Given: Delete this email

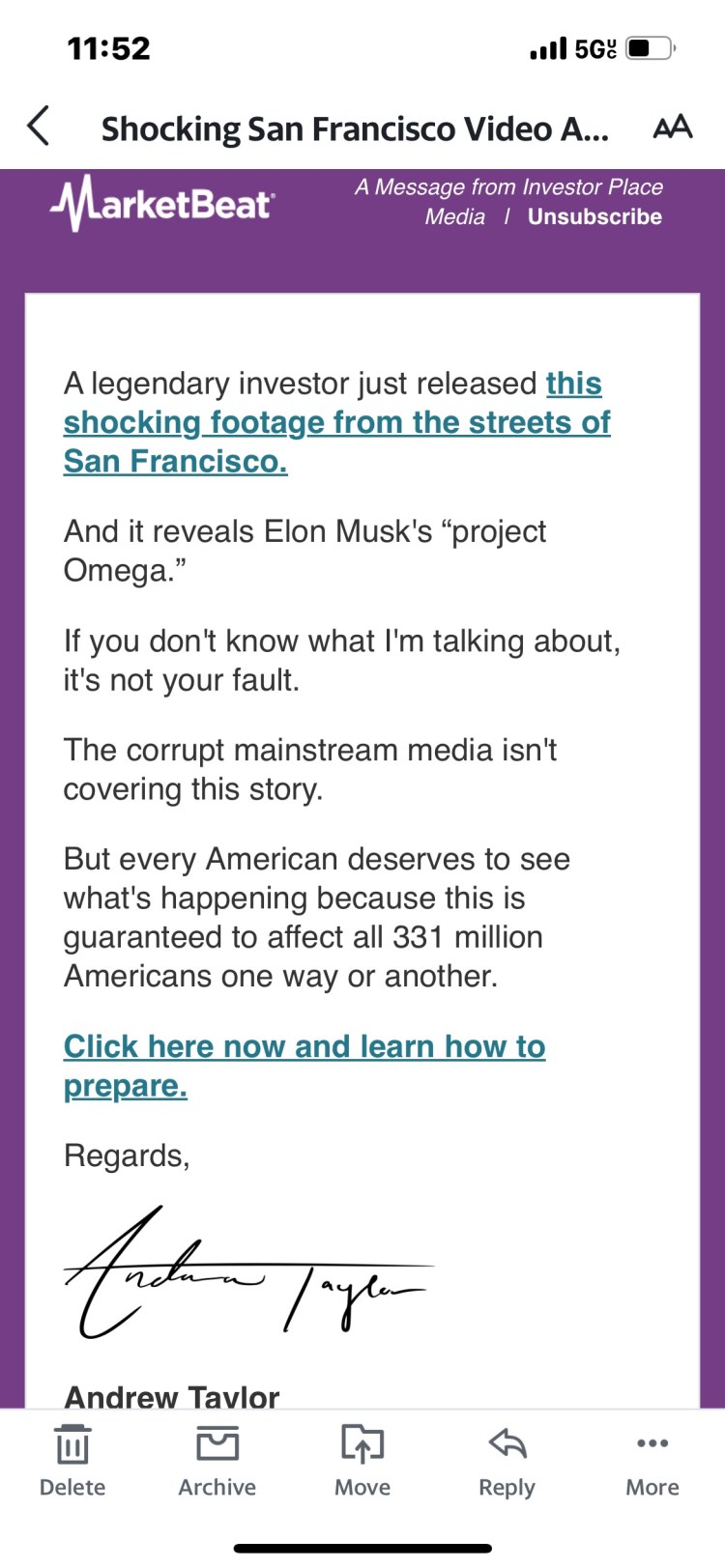Looking at the screenshot, I should click(x=72, y=1460).
